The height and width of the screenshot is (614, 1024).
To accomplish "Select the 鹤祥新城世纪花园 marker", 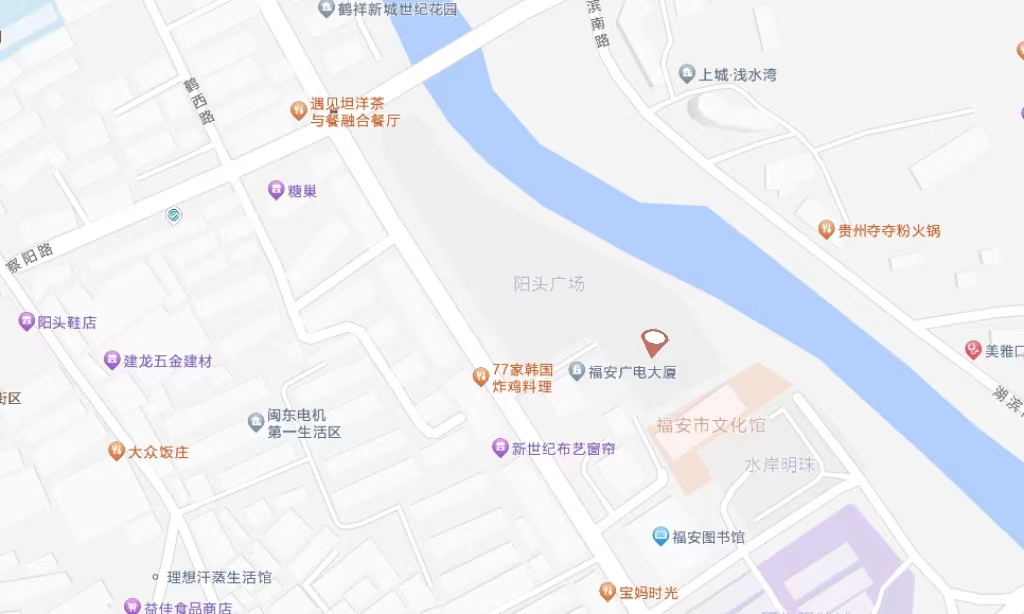I will [326, 9].
